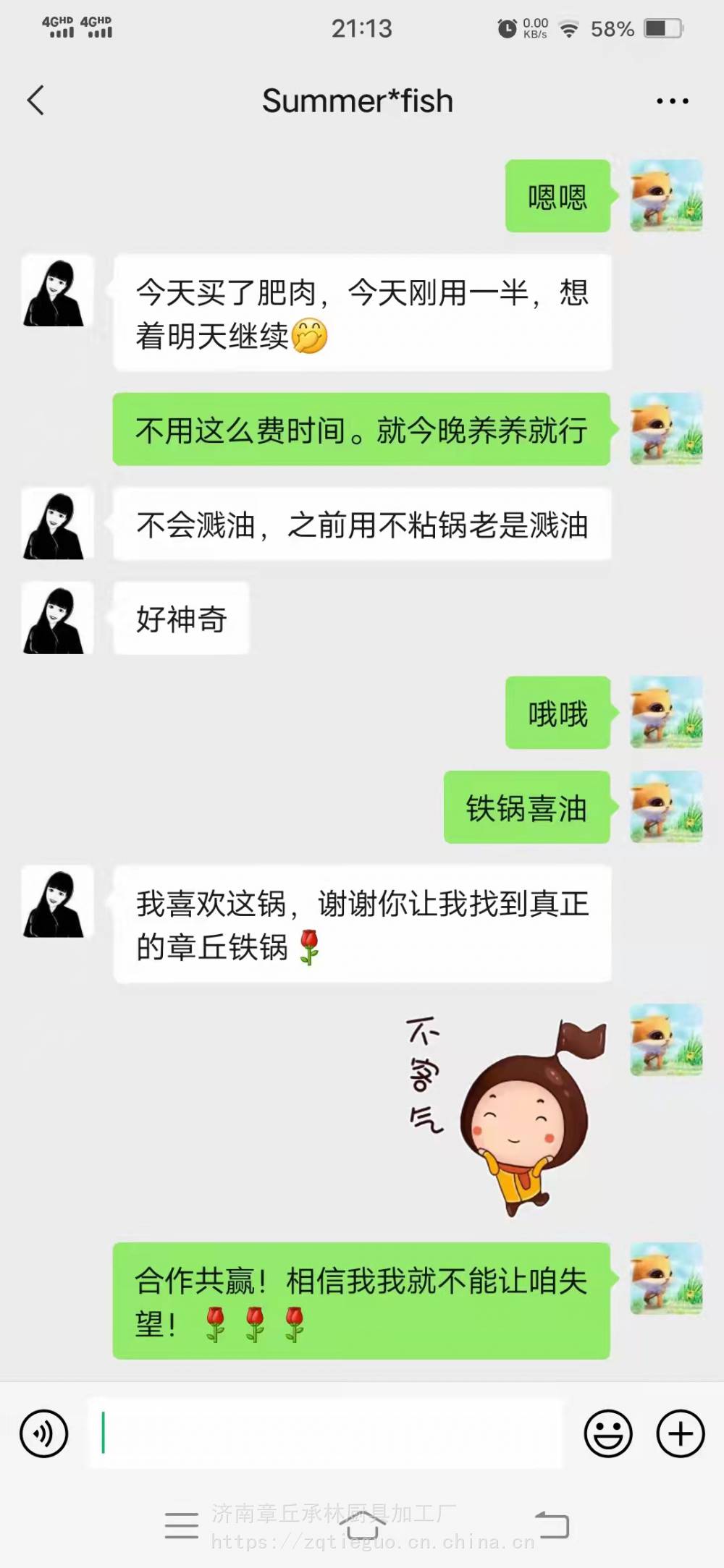Go back to the chat list

tap(36, 101)
